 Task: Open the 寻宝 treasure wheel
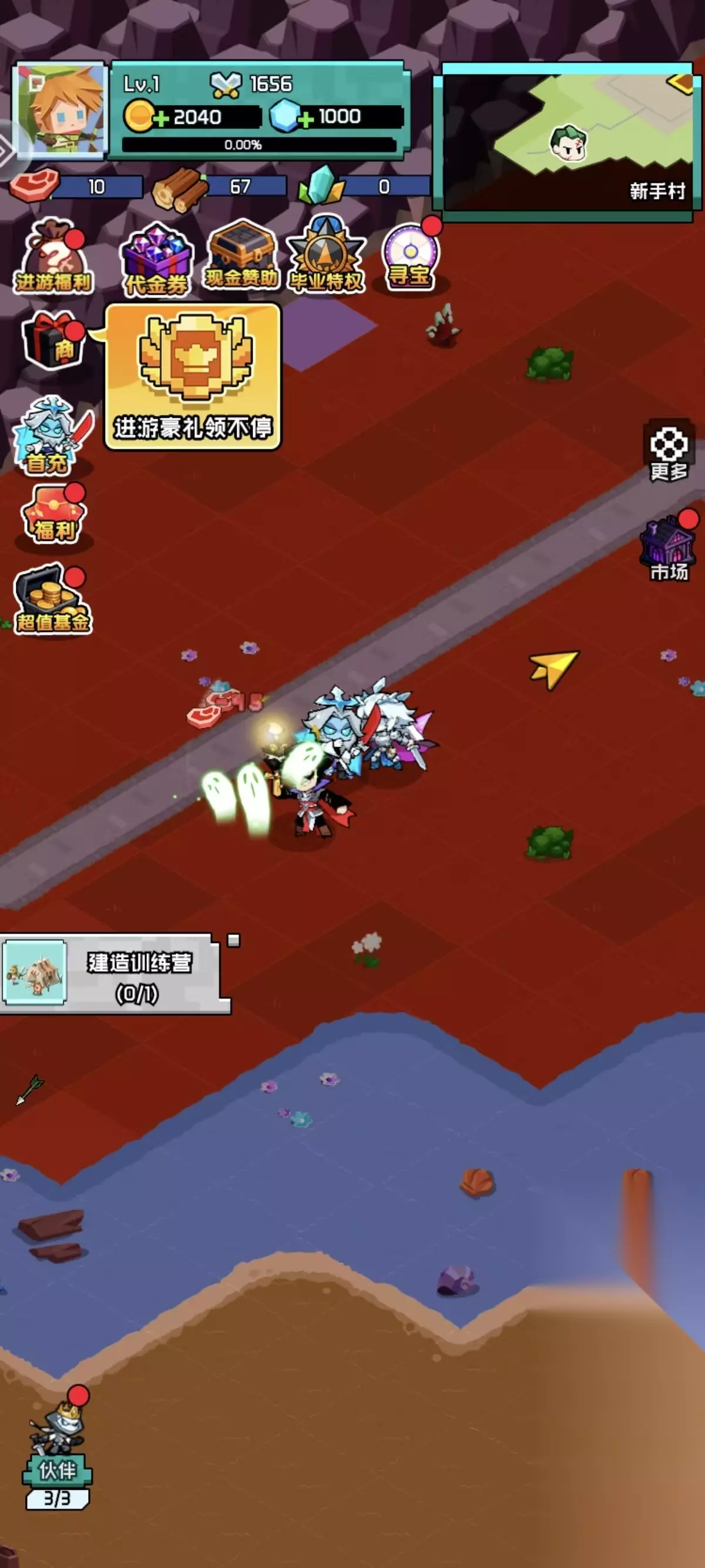(x=409, y=255)
